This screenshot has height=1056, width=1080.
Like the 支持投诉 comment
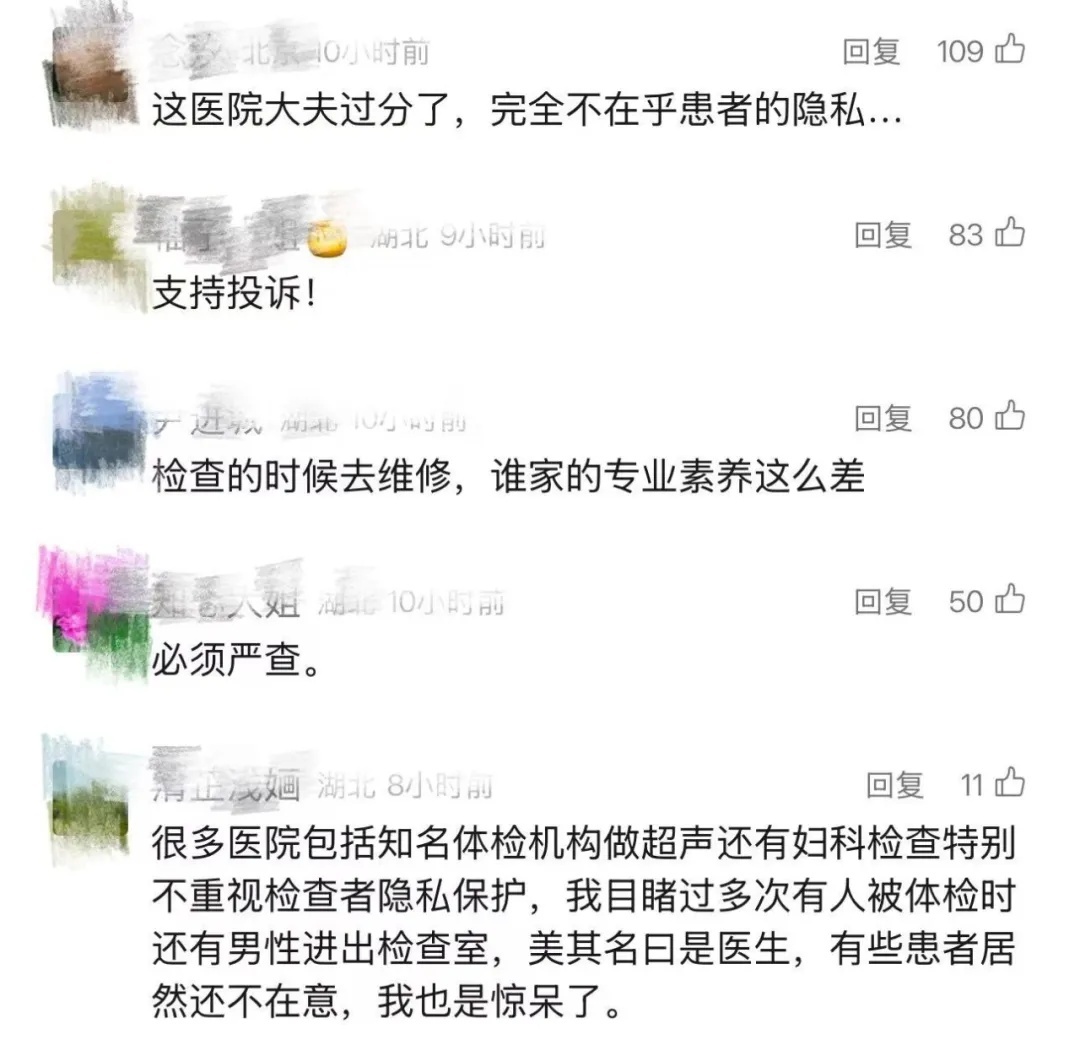[1009, 234]
